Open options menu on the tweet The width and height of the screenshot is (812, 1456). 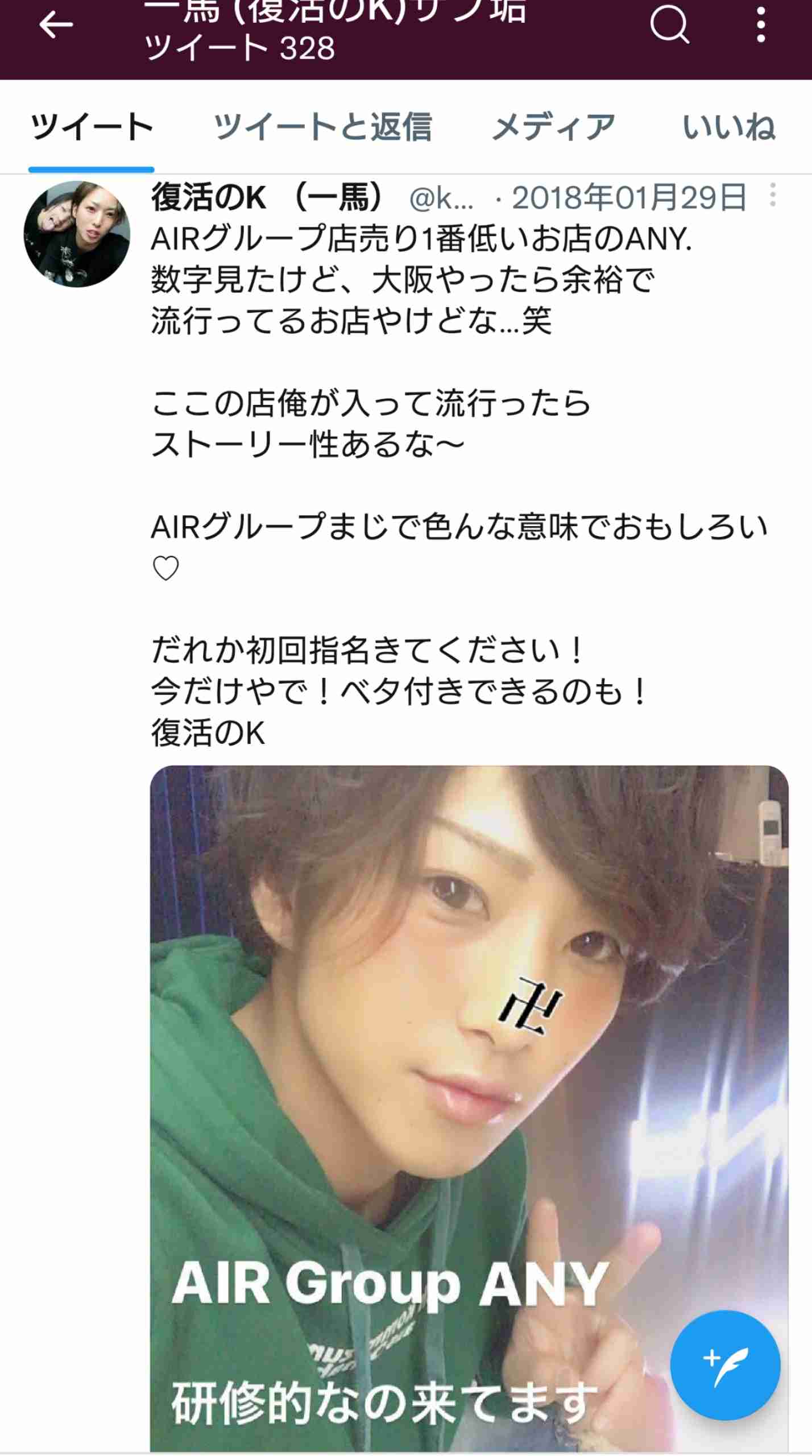(x=772, y=195)
